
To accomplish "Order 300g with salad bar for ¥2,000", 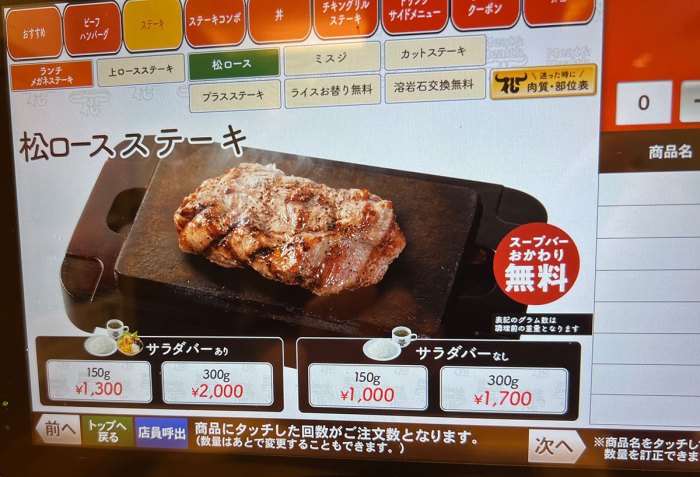I will pyautogui.click(x=217, y=383).
